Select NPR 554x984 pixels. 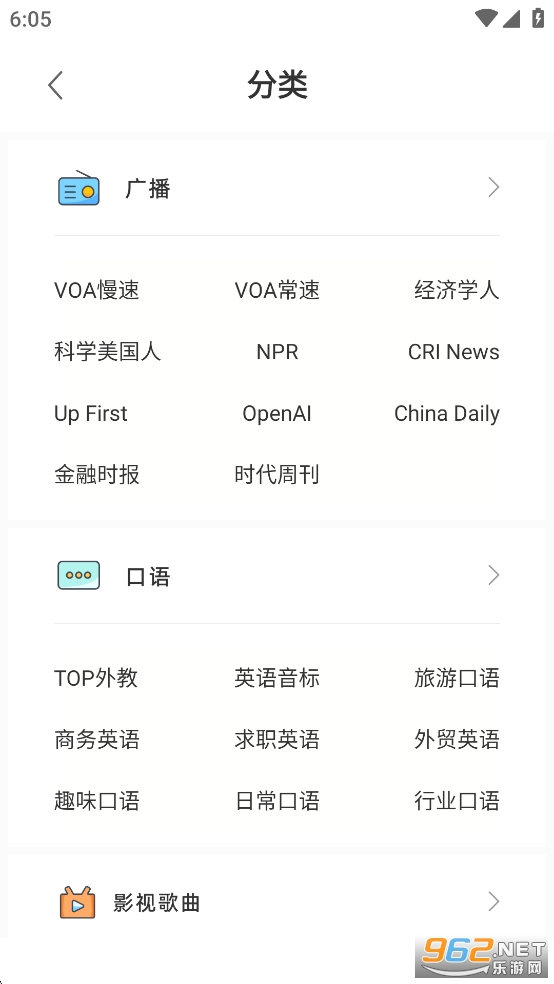277,352
